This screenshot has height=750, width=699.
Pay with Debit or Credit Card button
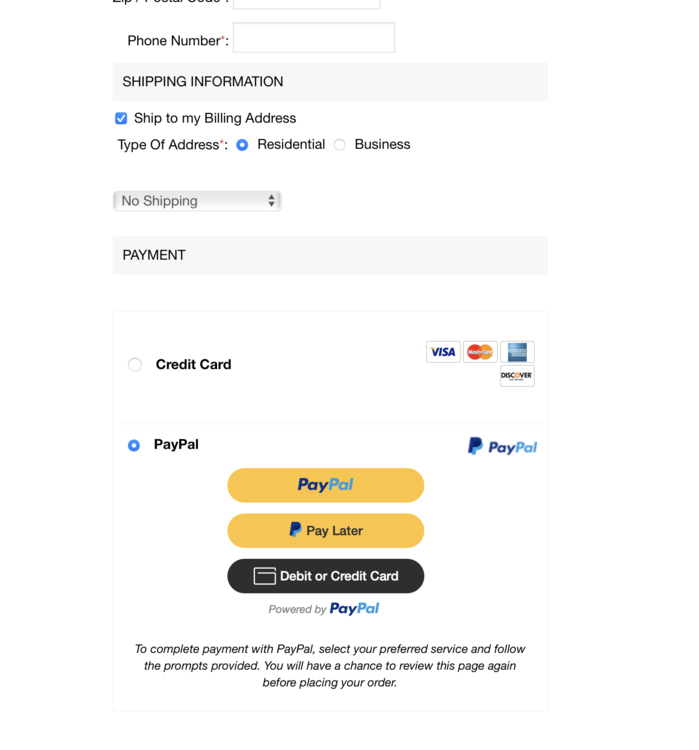tap(325, 576)
